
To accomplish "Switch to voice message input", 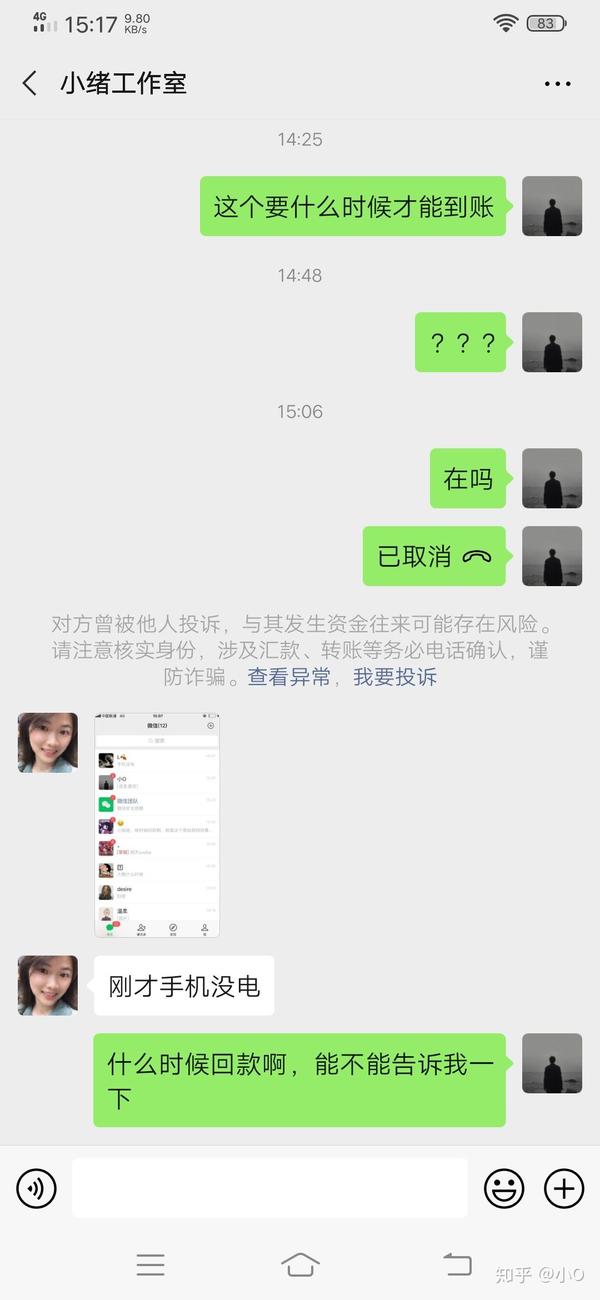I will tap(37, 1188).
